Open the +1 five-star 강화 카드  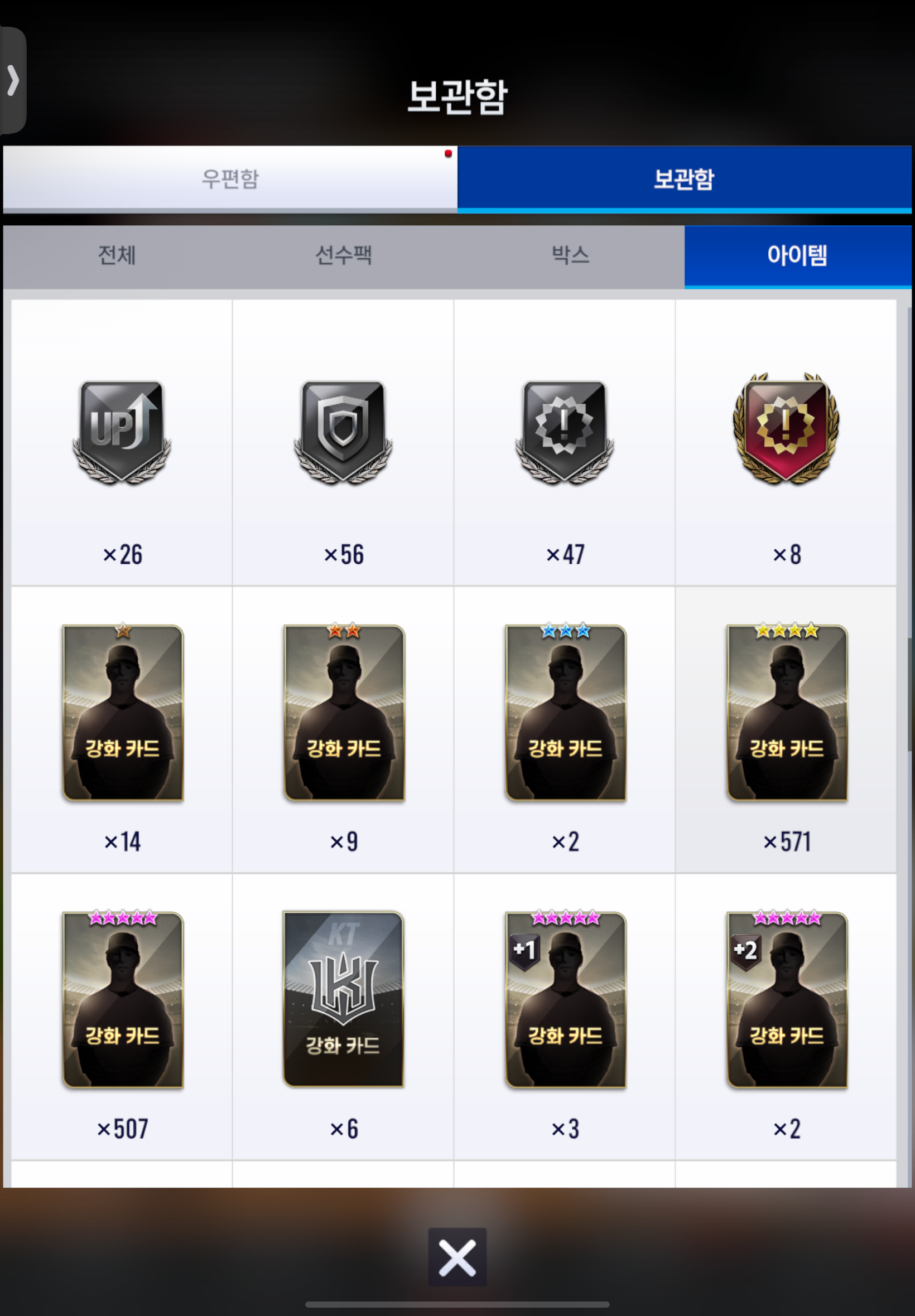565,1000
